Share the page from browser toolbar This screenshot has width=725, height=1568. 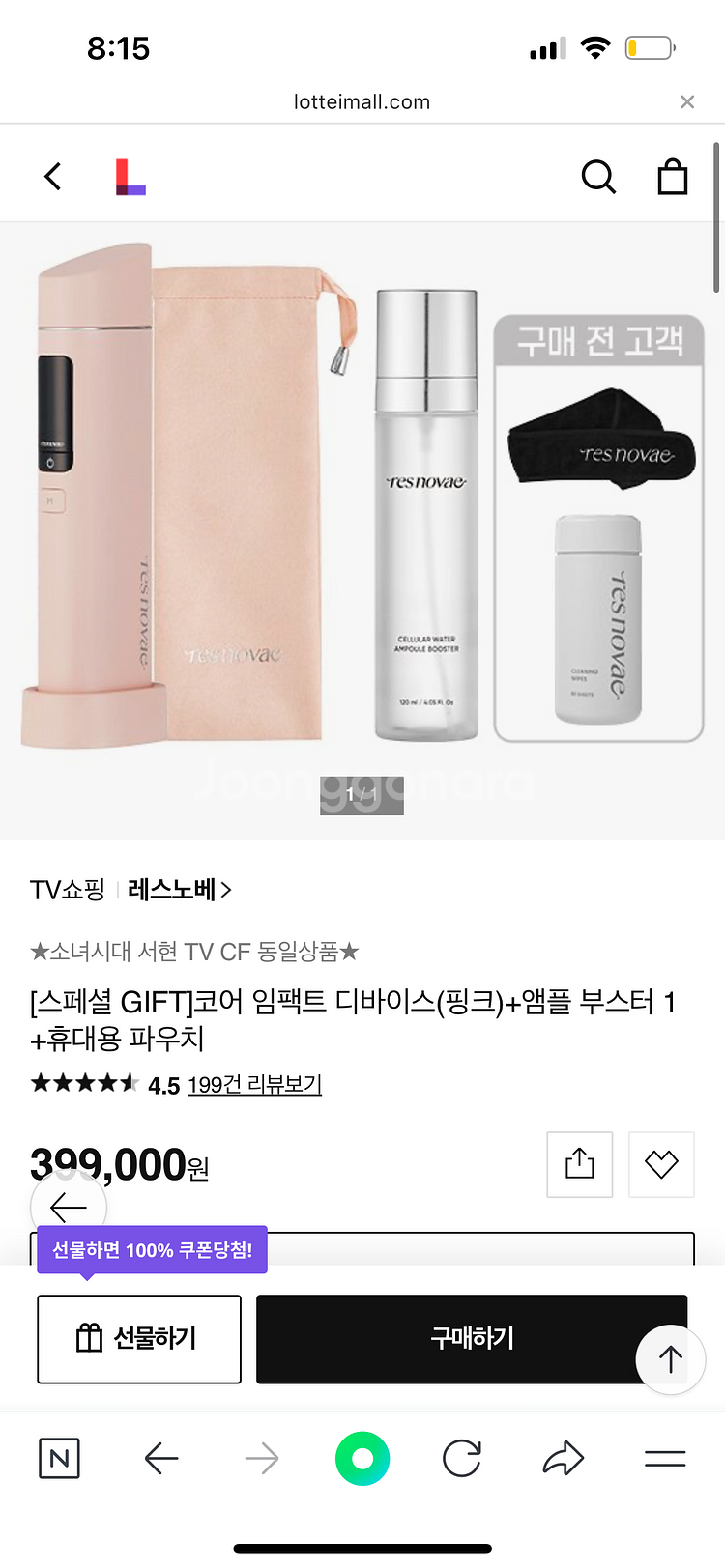[x=564, y=1458]
